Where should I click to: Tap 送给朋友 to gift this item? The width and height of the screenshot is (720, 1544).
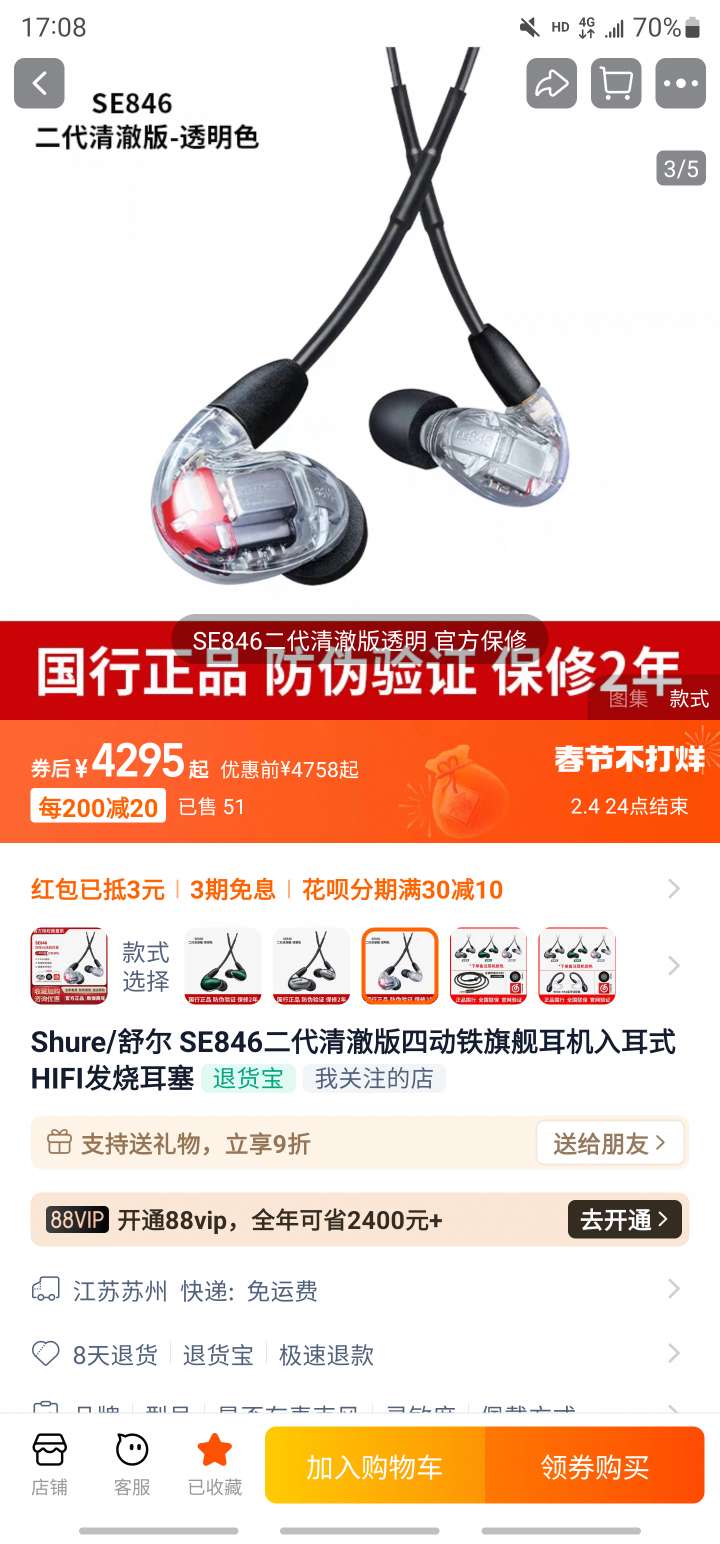coord(610,1144)
